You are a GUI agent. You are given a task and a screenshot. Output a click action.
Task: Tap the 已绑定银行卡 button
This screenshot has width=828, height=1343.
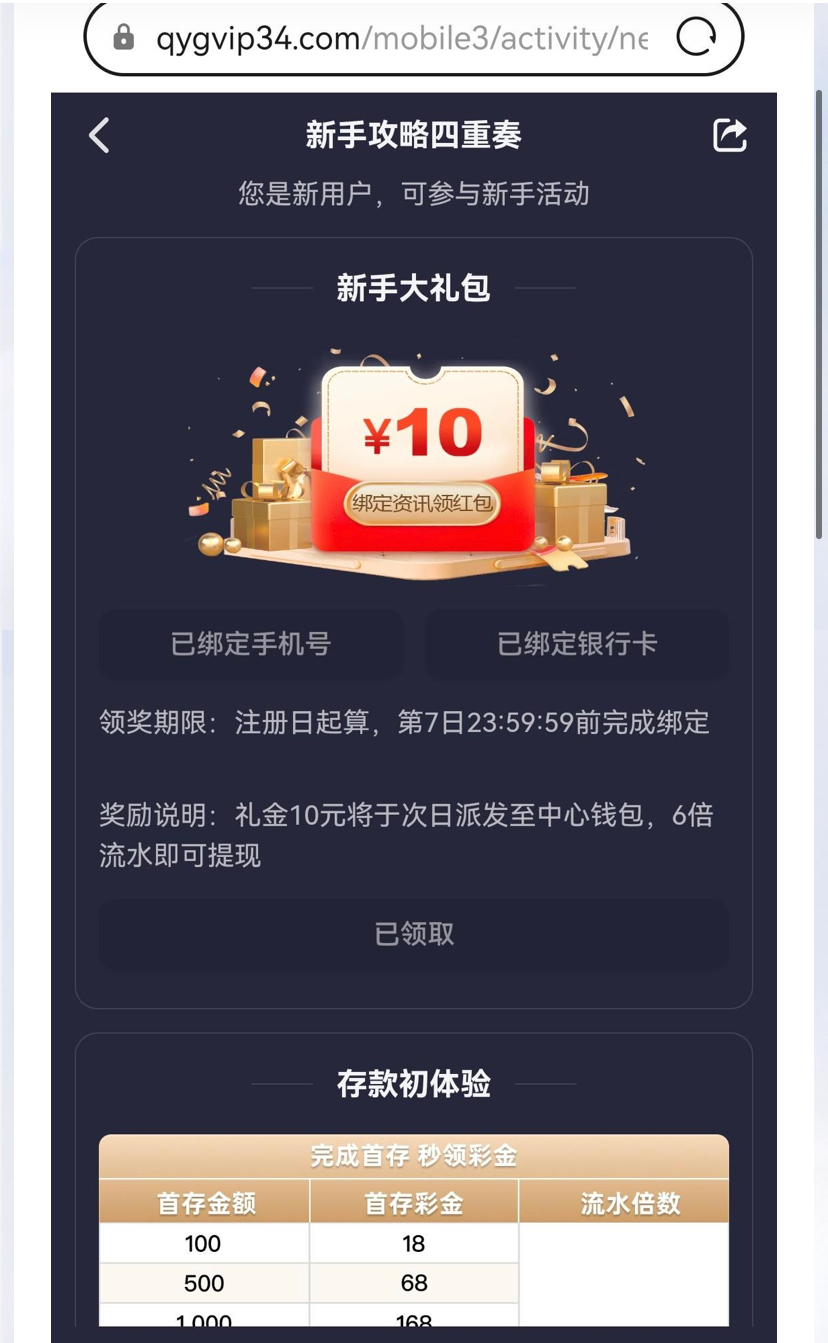pyautogui.click(x=577, y=644)
